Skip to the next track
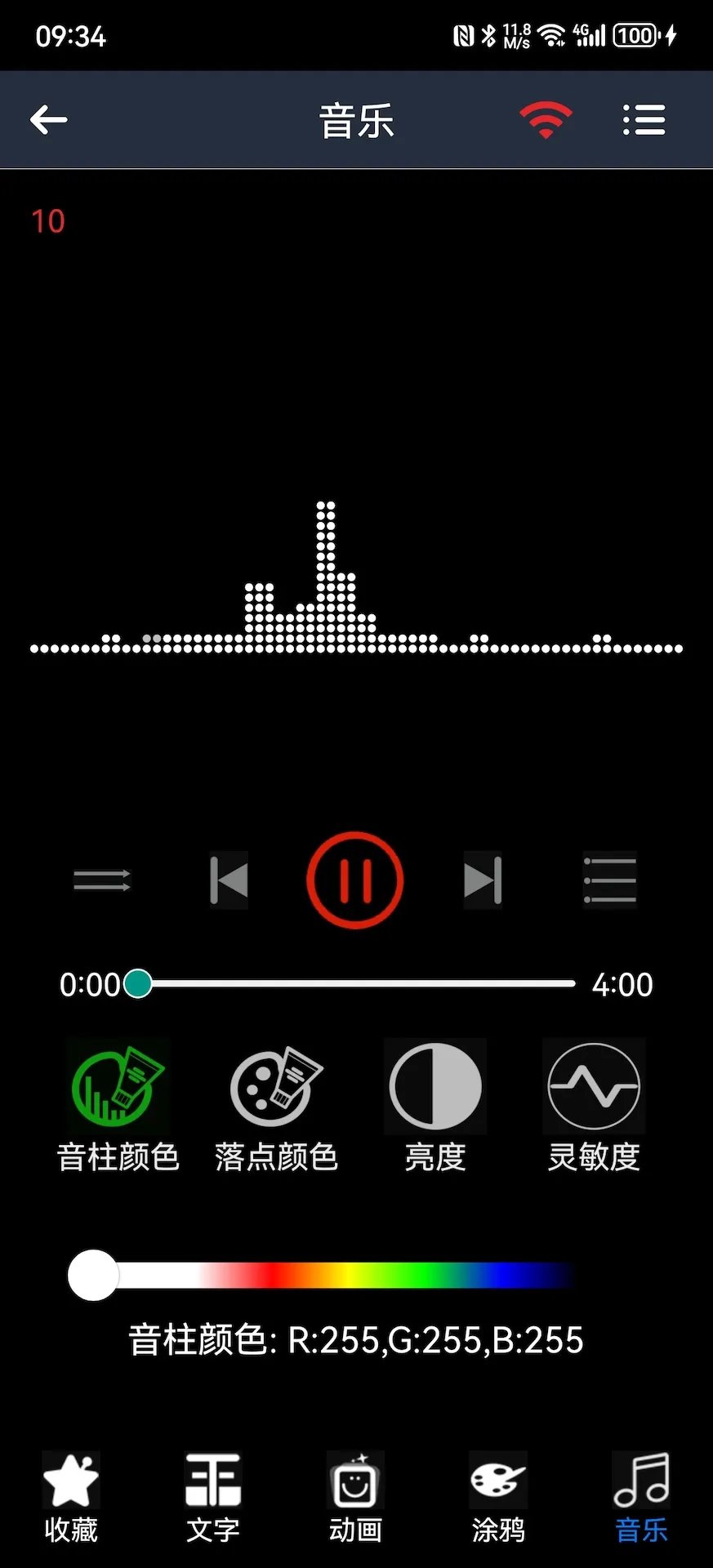713x1568 pixels. (x=483, y=880)
